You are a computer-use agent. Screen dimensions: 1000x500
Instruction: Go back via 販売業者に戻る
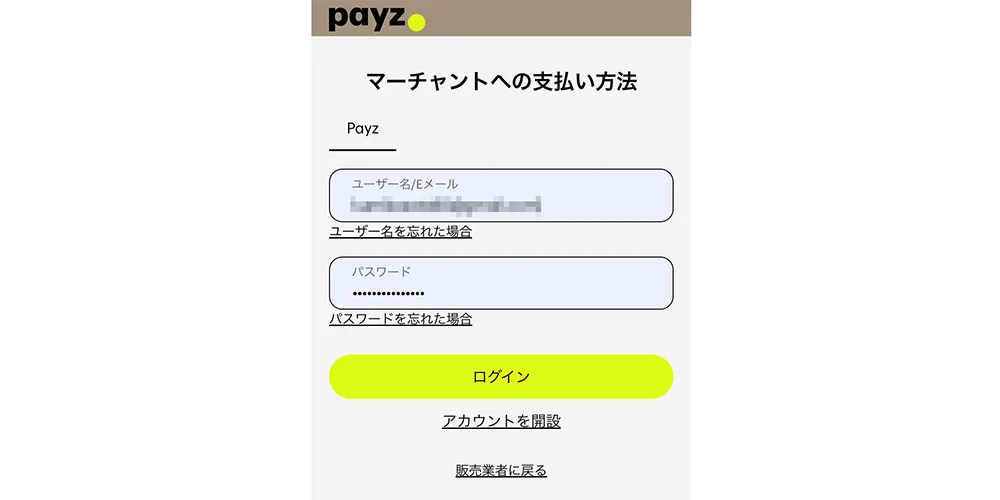coord(501,470)
